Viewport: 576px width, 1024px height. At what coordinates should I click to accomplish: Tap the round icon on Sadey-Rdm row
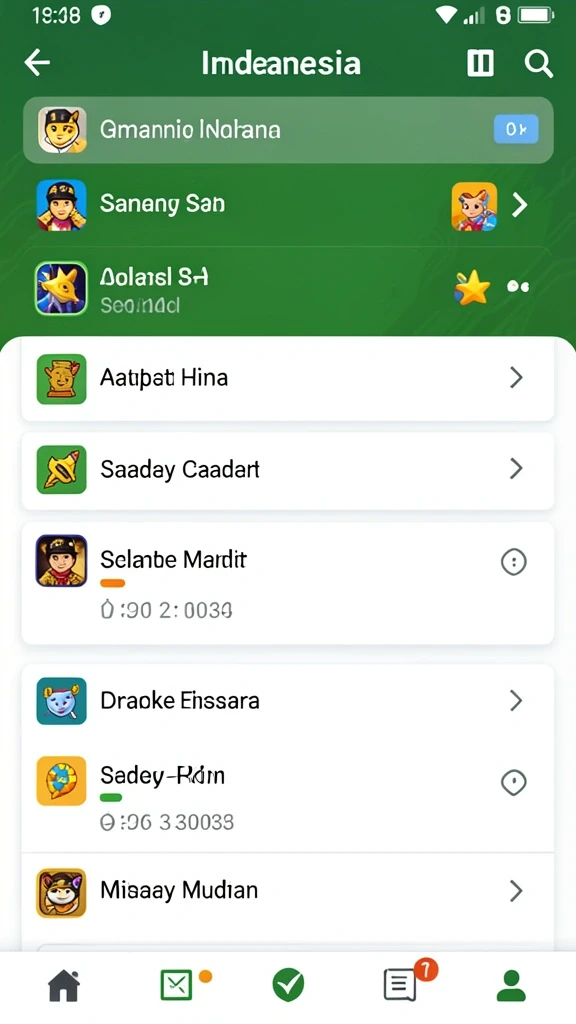514,782
